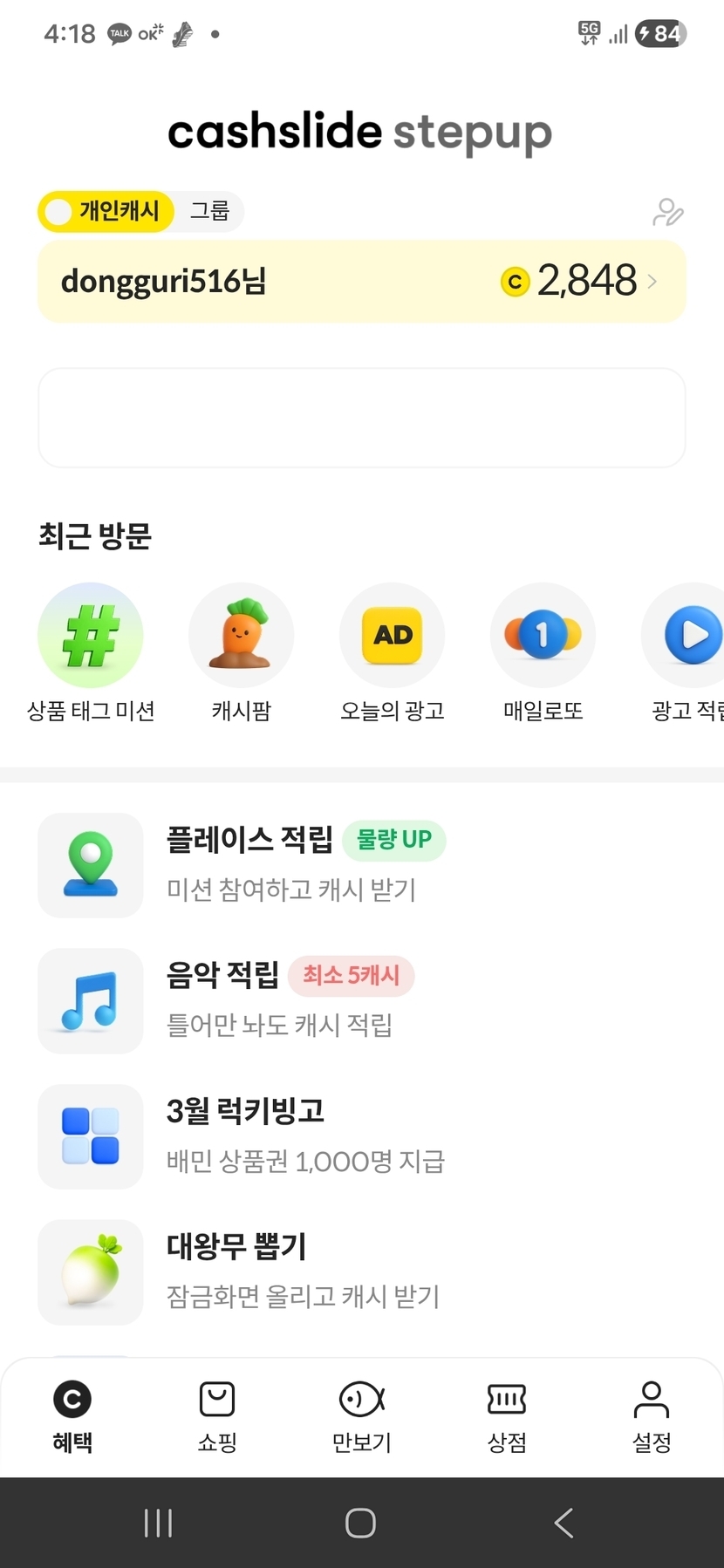Open the profile edit icon

coord(667,212)
